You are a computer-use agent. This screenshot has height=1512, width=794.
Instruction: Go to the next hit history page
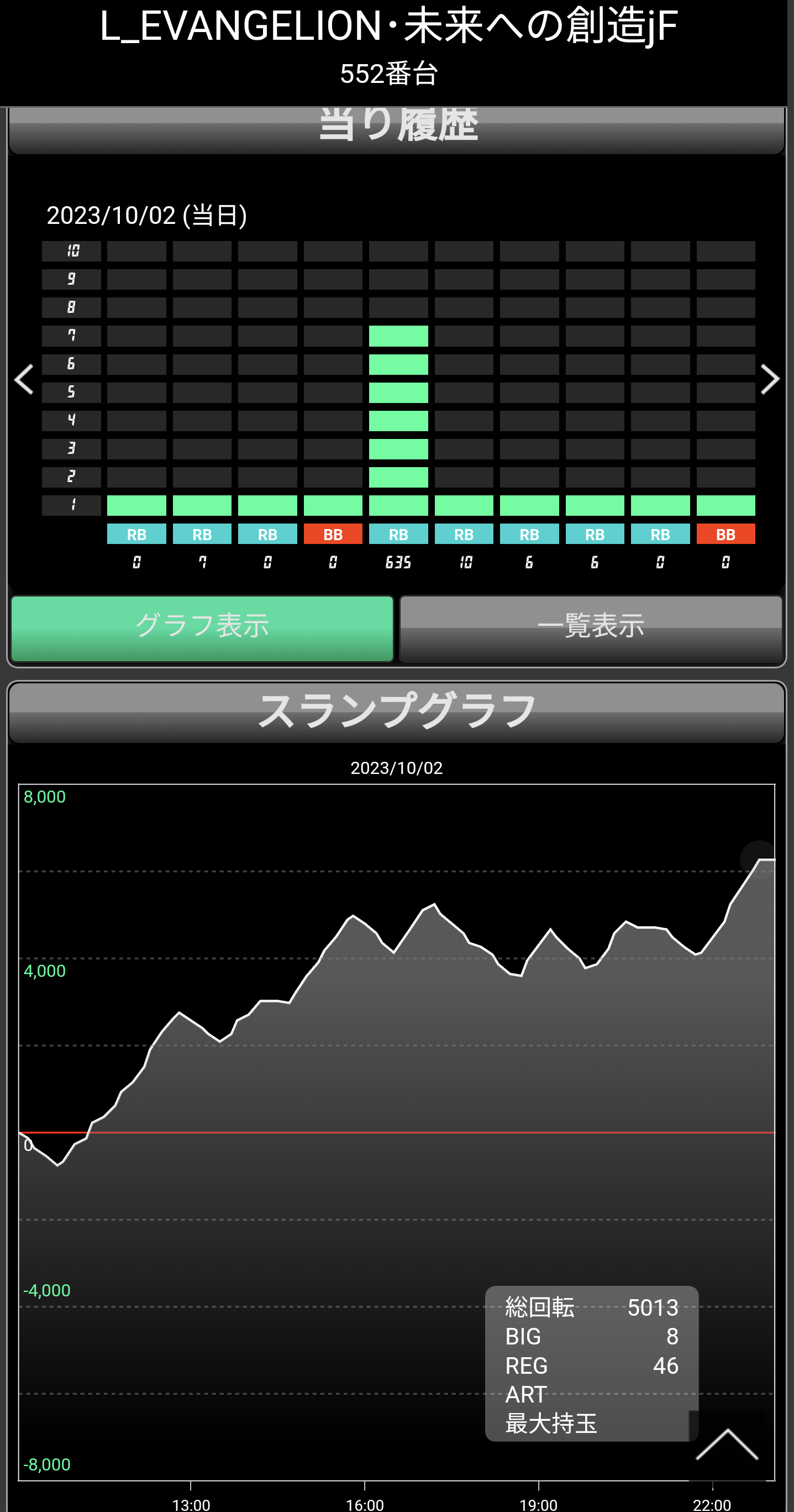point(769,379)
